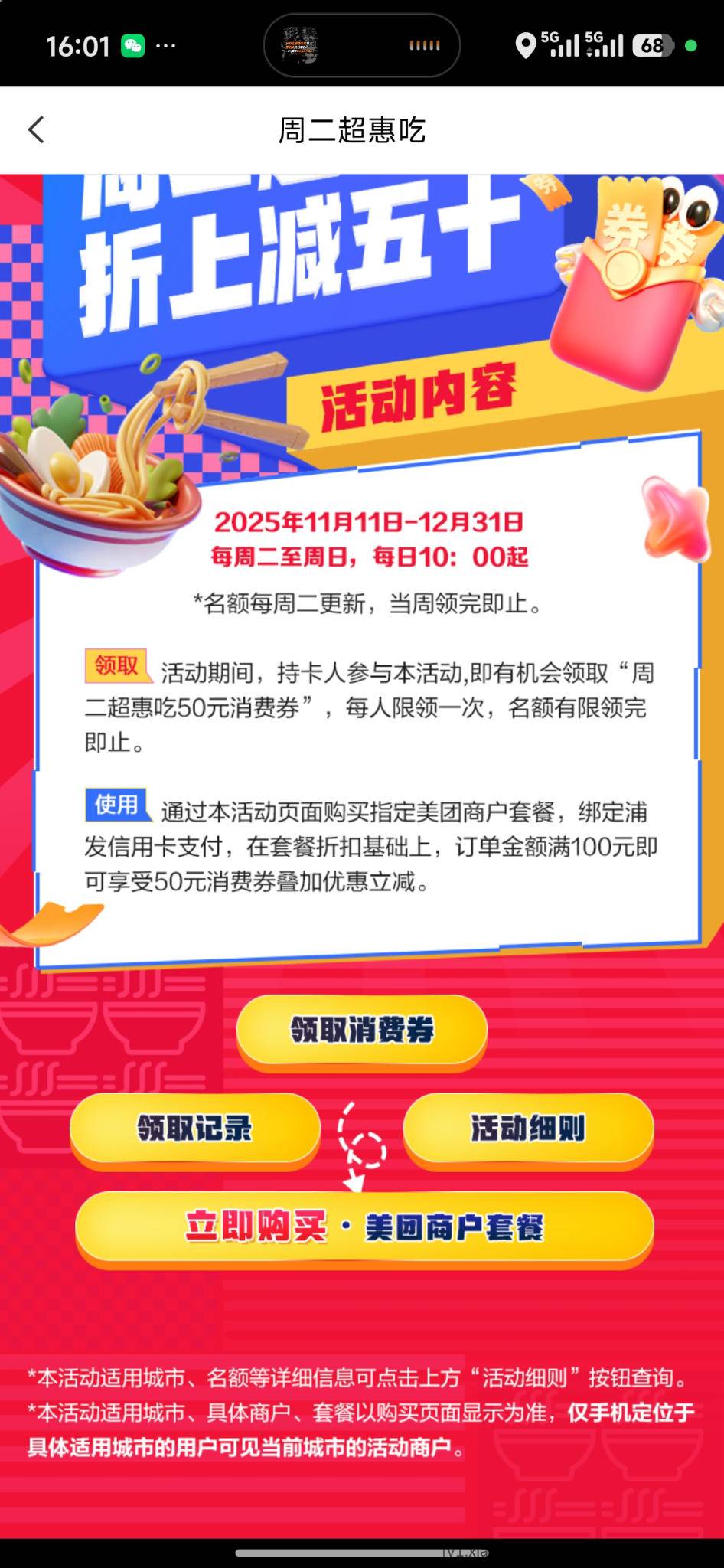This screenshot has width=724, height=1568.
Task: Tap the 领取消费券 button
Action: click(x=361, y=1030)
